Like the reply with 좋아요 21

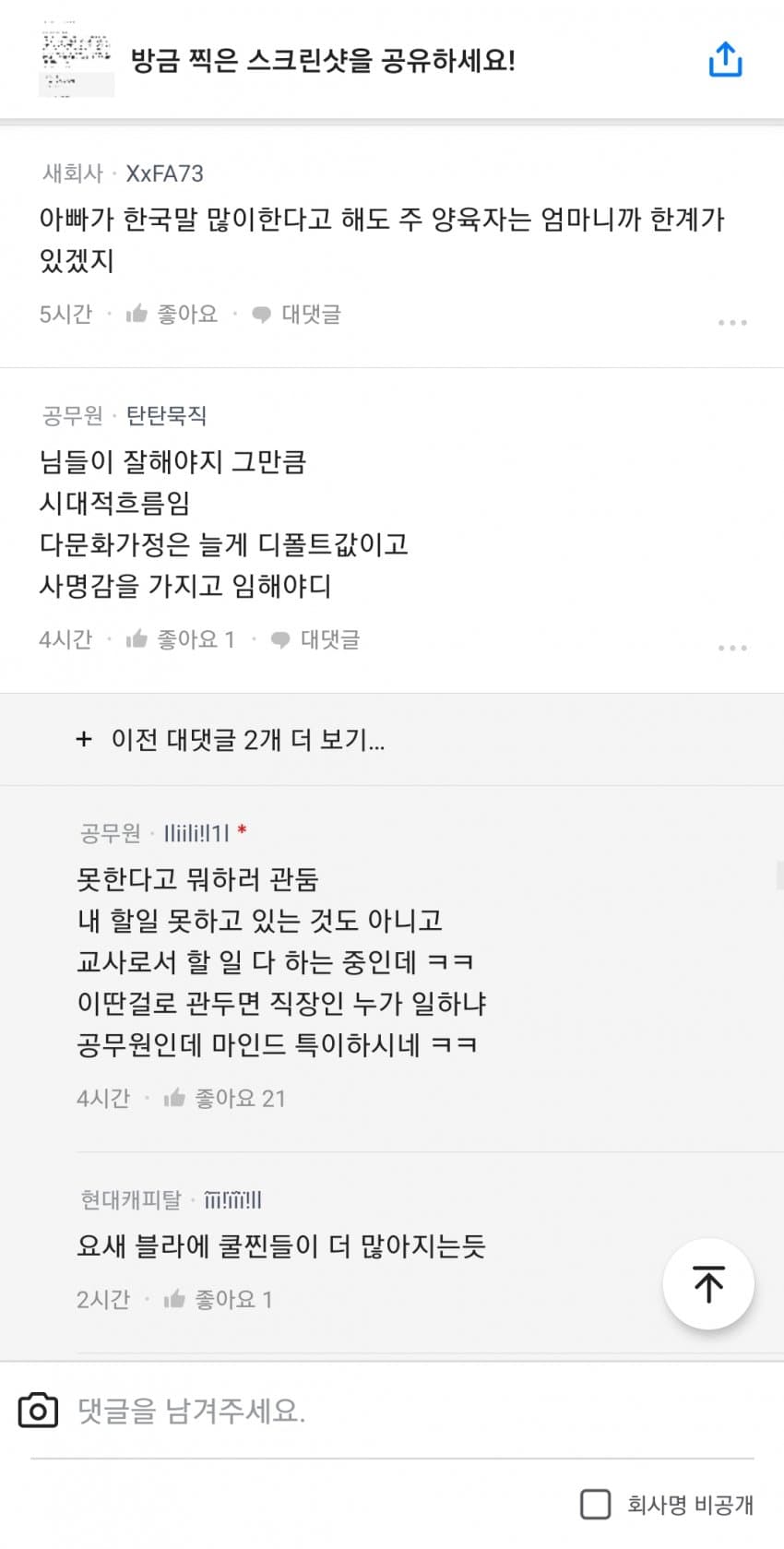point(224,1098)
